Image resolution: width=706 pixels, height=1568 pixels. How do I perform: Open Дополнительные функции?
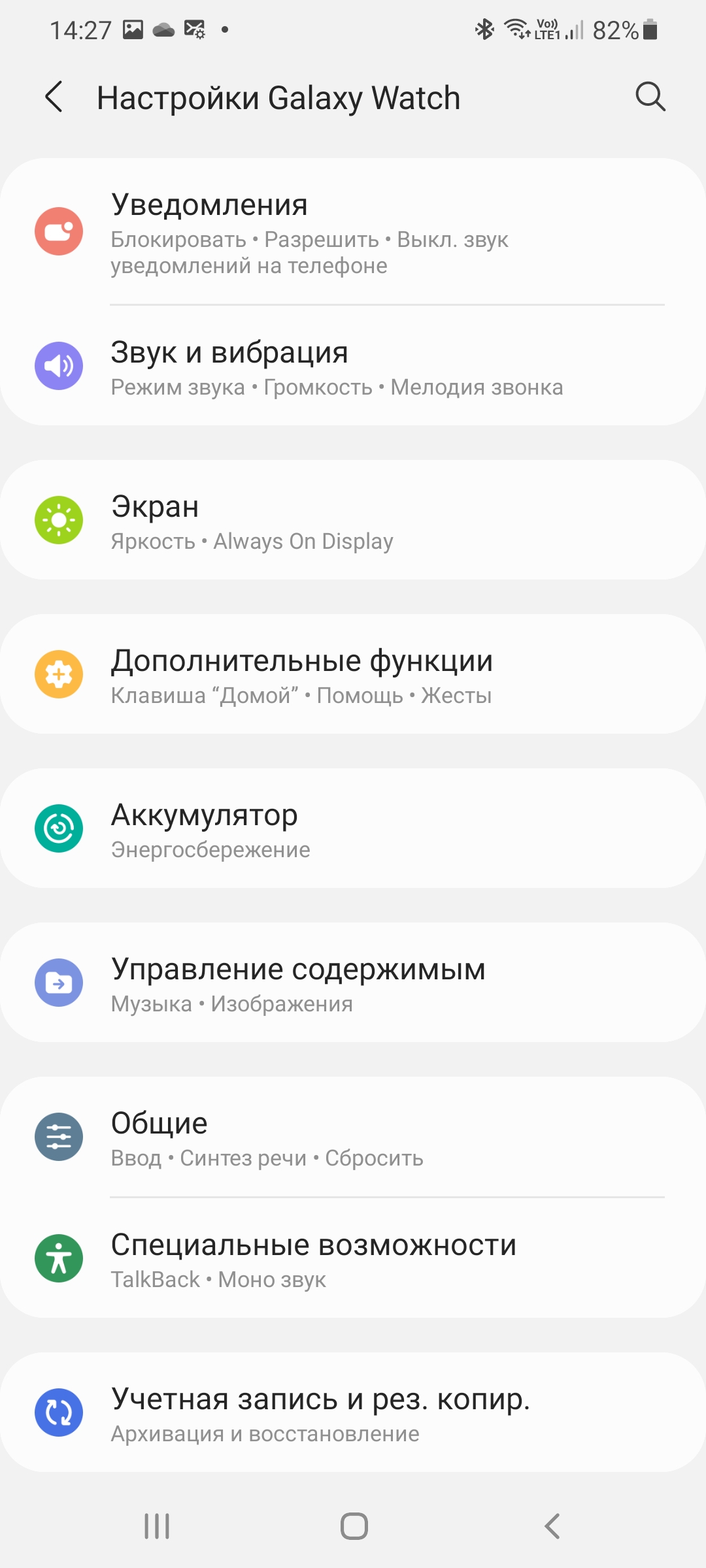[353, 675]
